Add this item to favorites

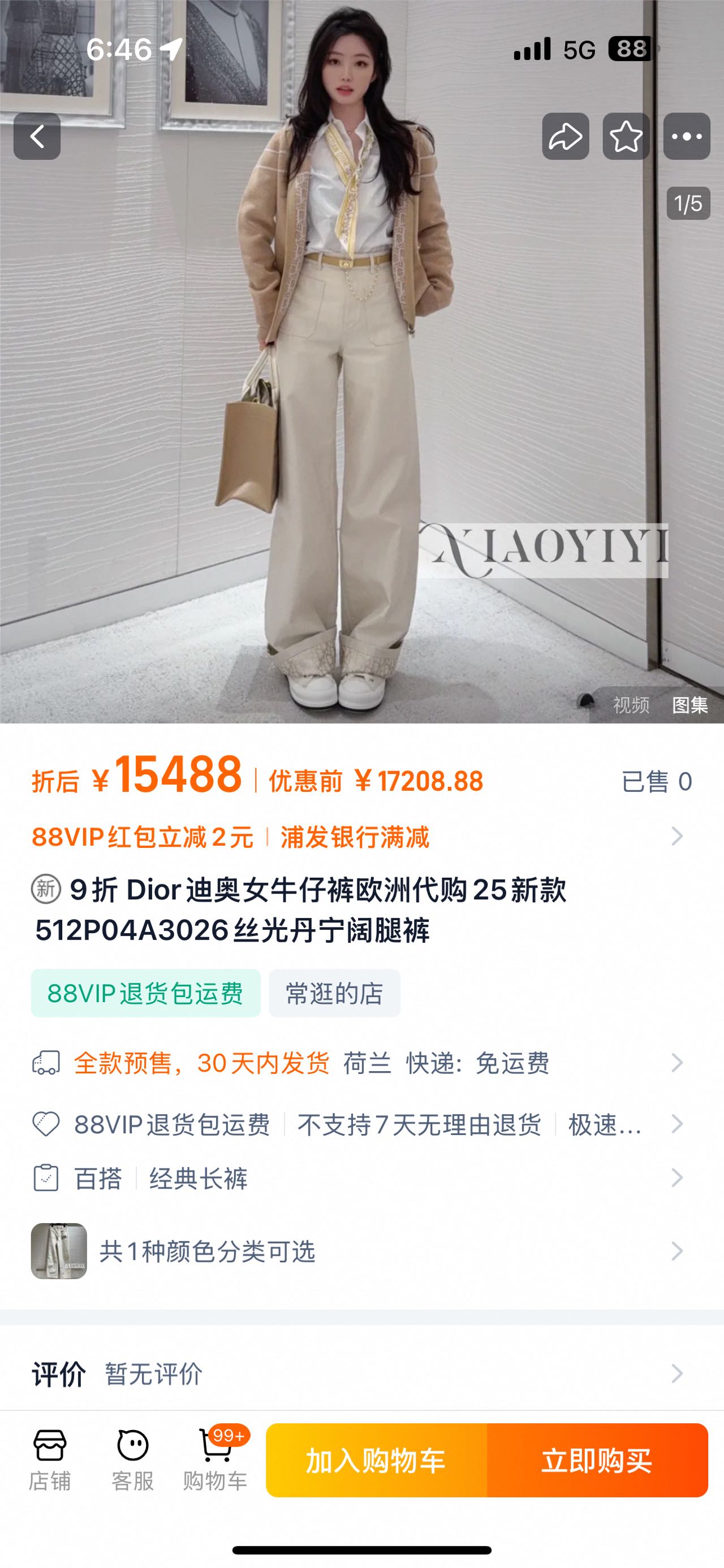point(626,136)
